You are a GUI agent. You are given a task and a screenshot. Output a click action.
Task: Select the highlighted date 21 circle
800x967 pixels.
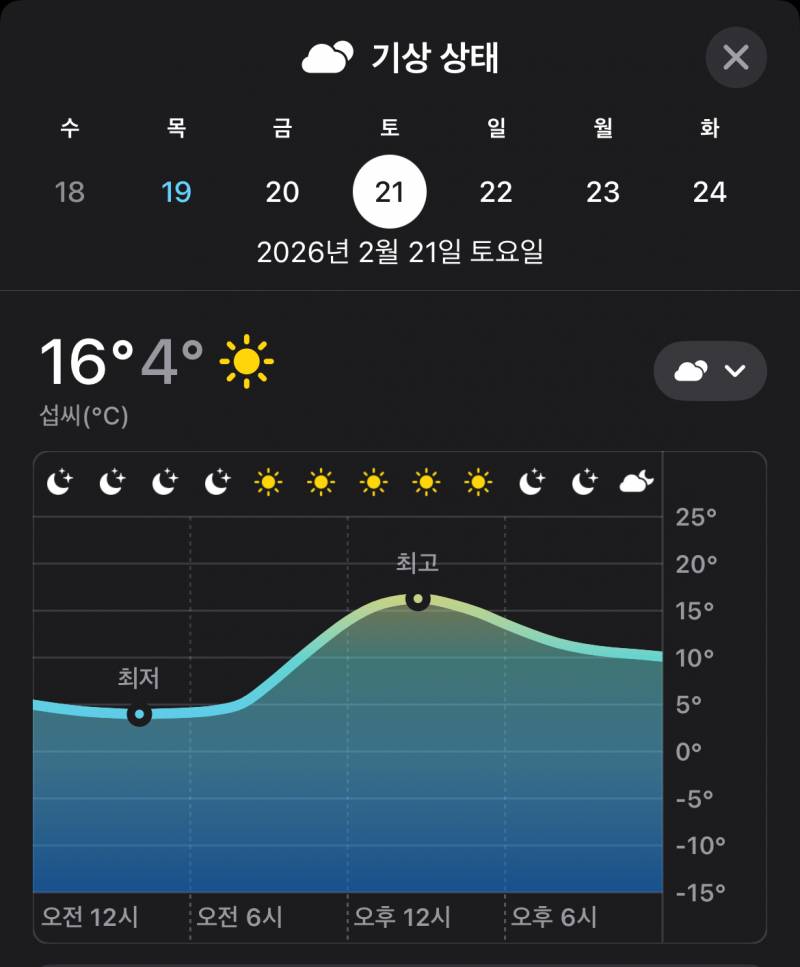tap(390, 191)
